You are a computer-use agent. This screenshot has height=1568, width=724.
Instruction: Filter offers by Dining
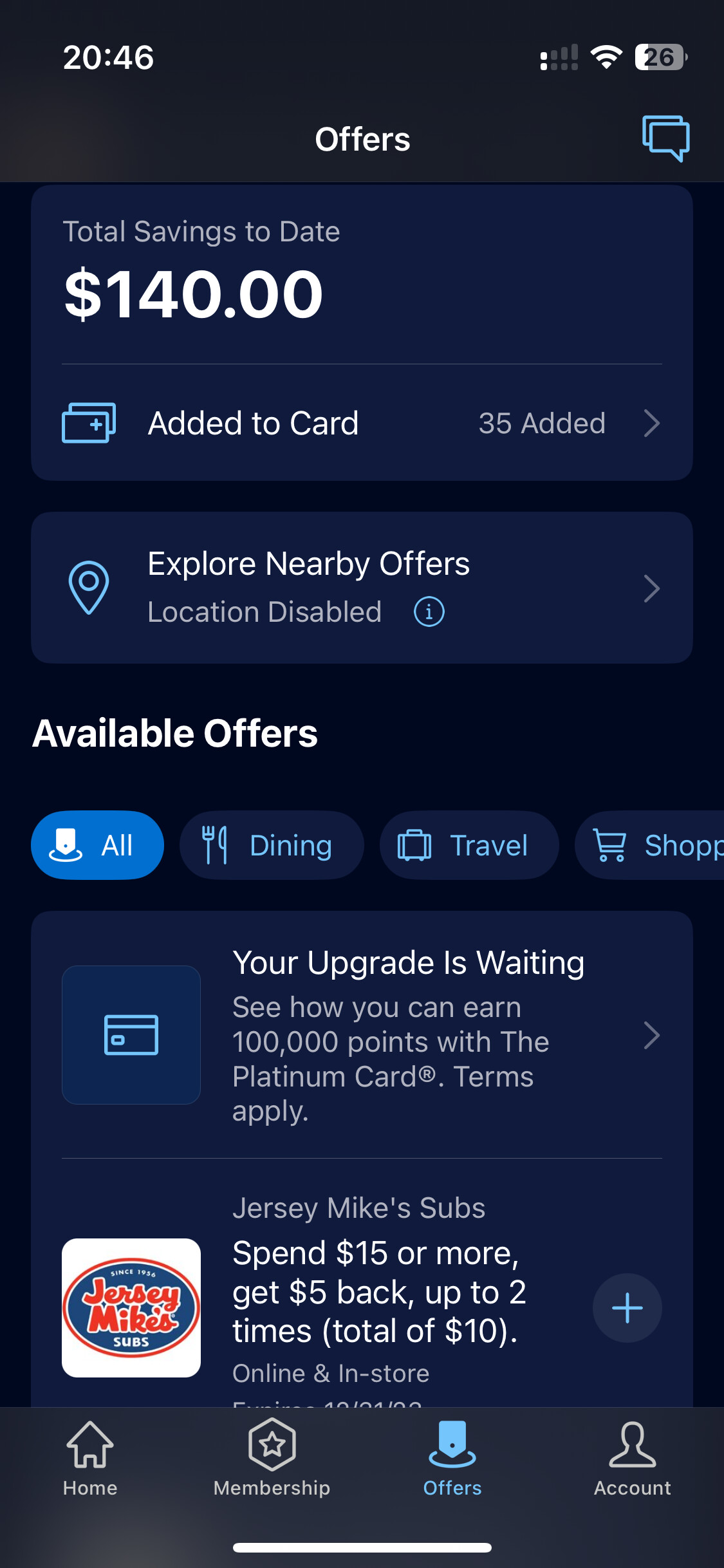click(x=272, y=845)
